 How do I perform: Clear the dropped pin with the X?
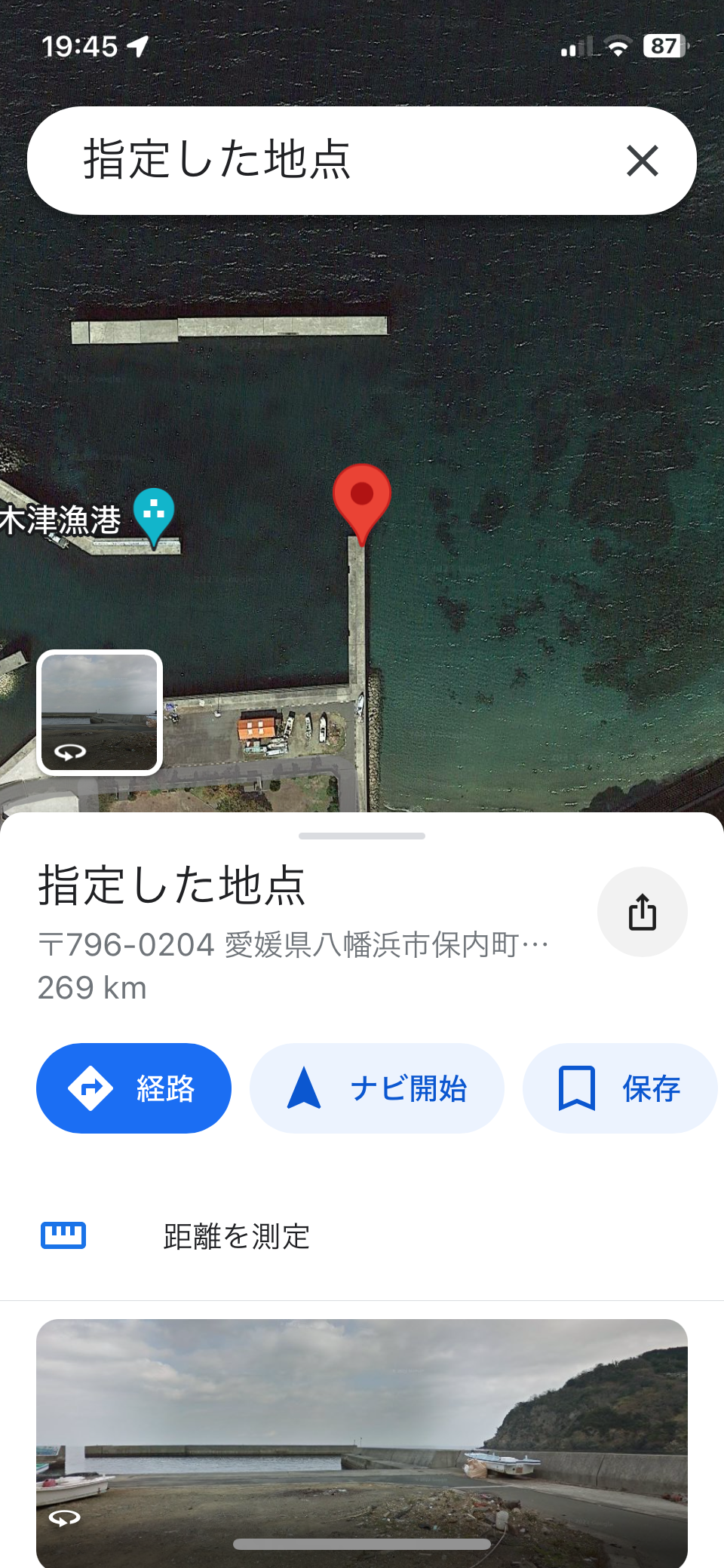643,161
